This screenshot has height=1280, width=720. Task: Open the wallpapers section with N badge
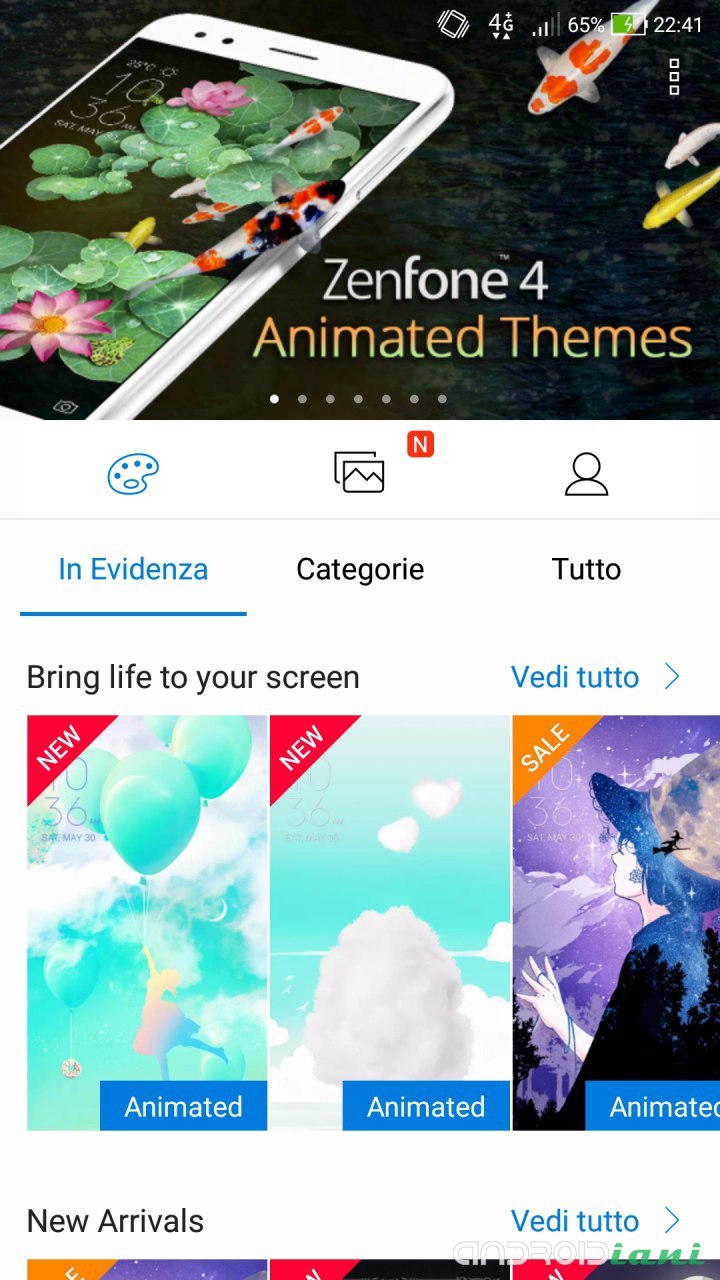[359, 473]
